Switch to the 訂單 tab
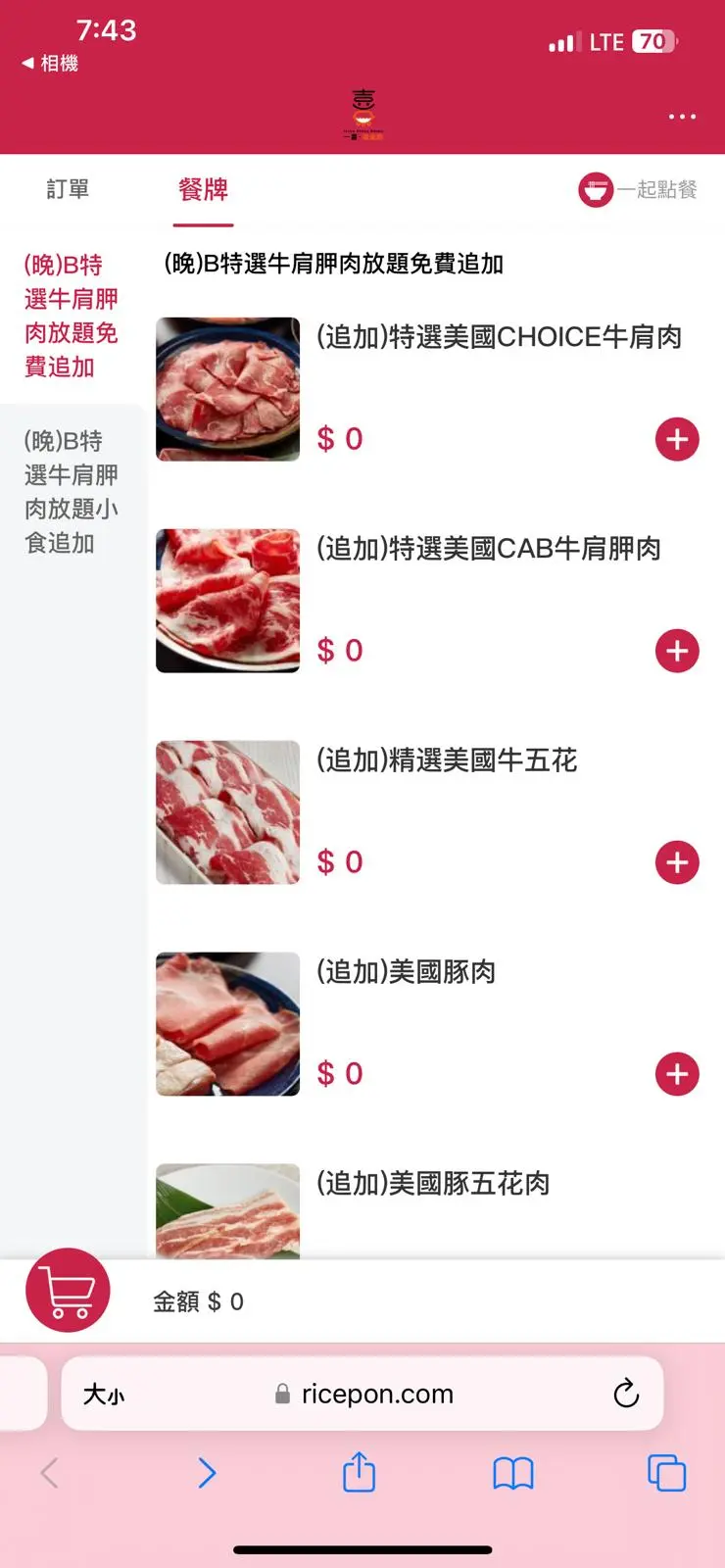The image size is (725, 1568). pyautogui.click(x=68, y=189)
